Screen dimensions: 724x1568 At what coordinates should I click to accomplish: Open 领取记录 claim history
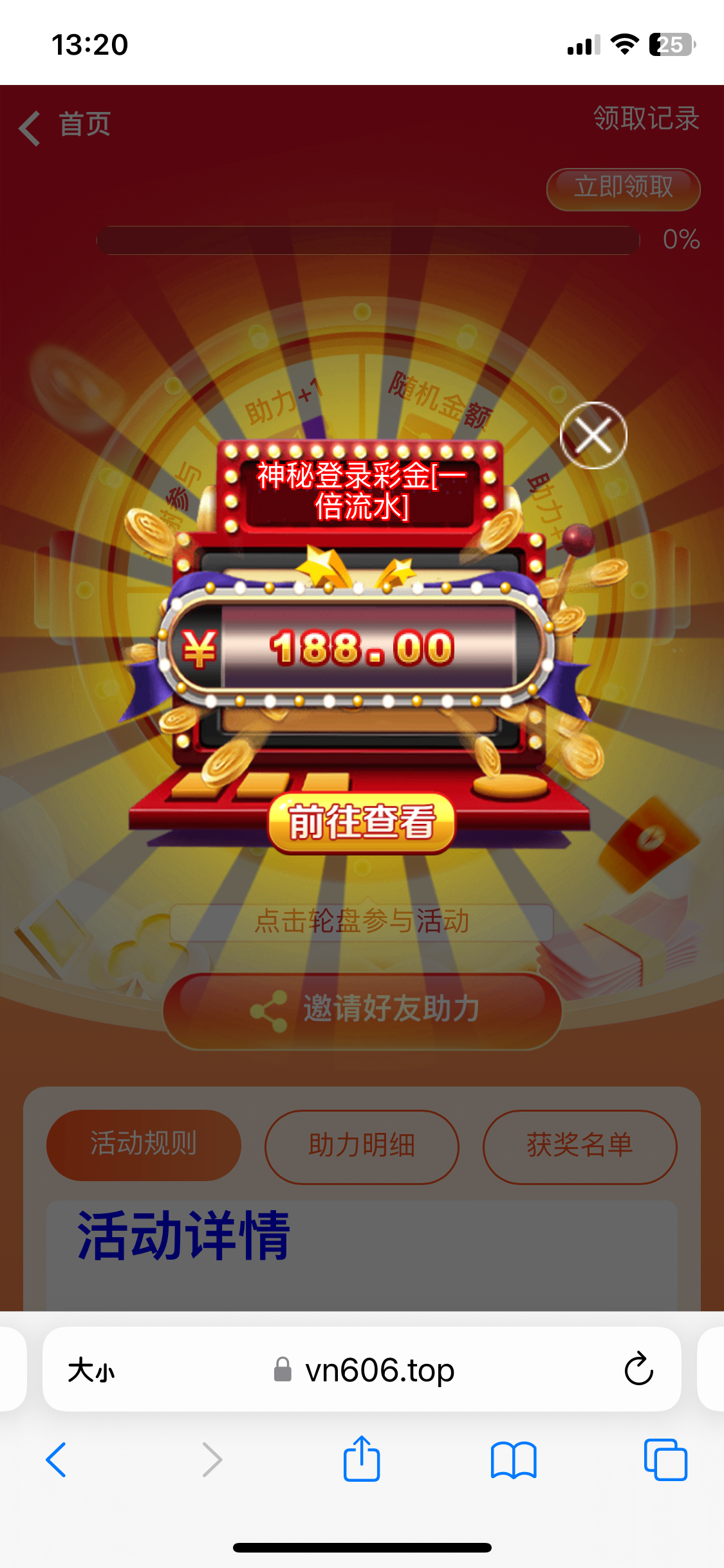click(x=645, y=119)
